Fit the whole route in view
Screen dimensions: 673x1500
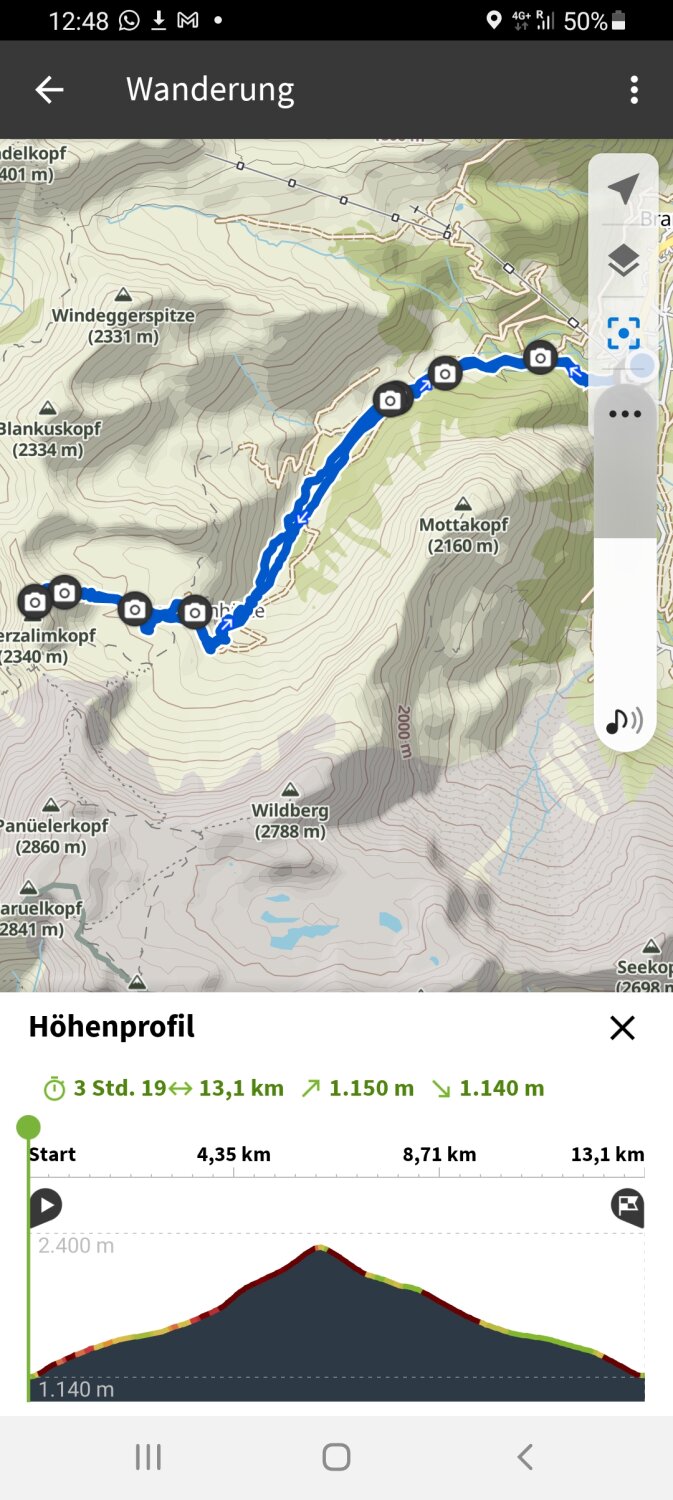coord(623,333)
